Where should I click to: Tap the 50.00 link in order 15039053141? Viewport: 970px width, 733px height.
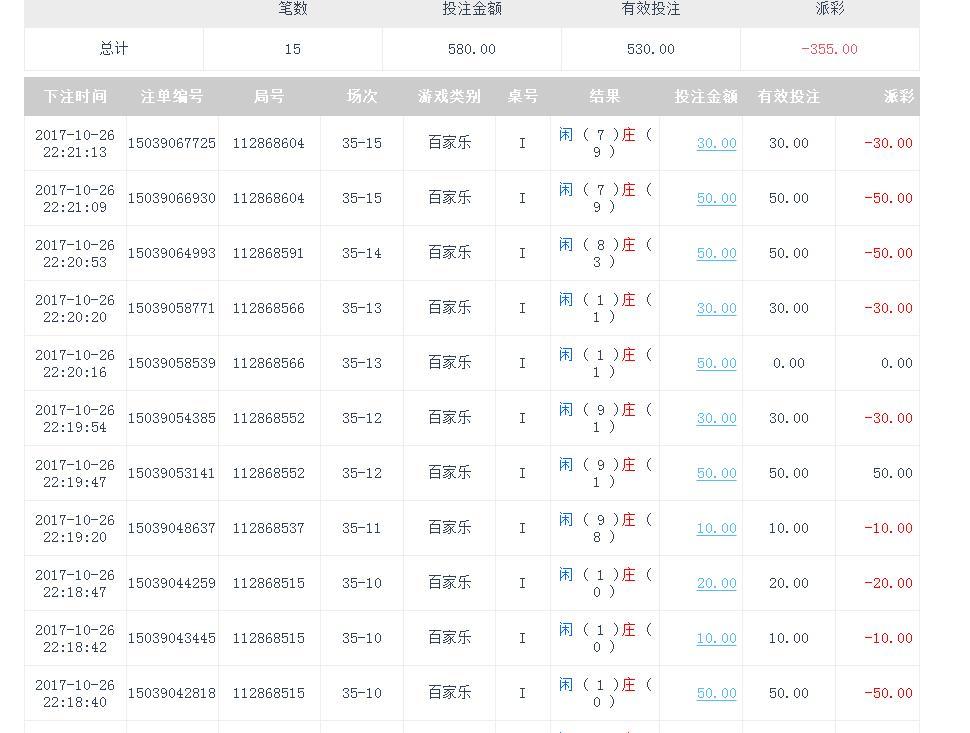[716, 473]
